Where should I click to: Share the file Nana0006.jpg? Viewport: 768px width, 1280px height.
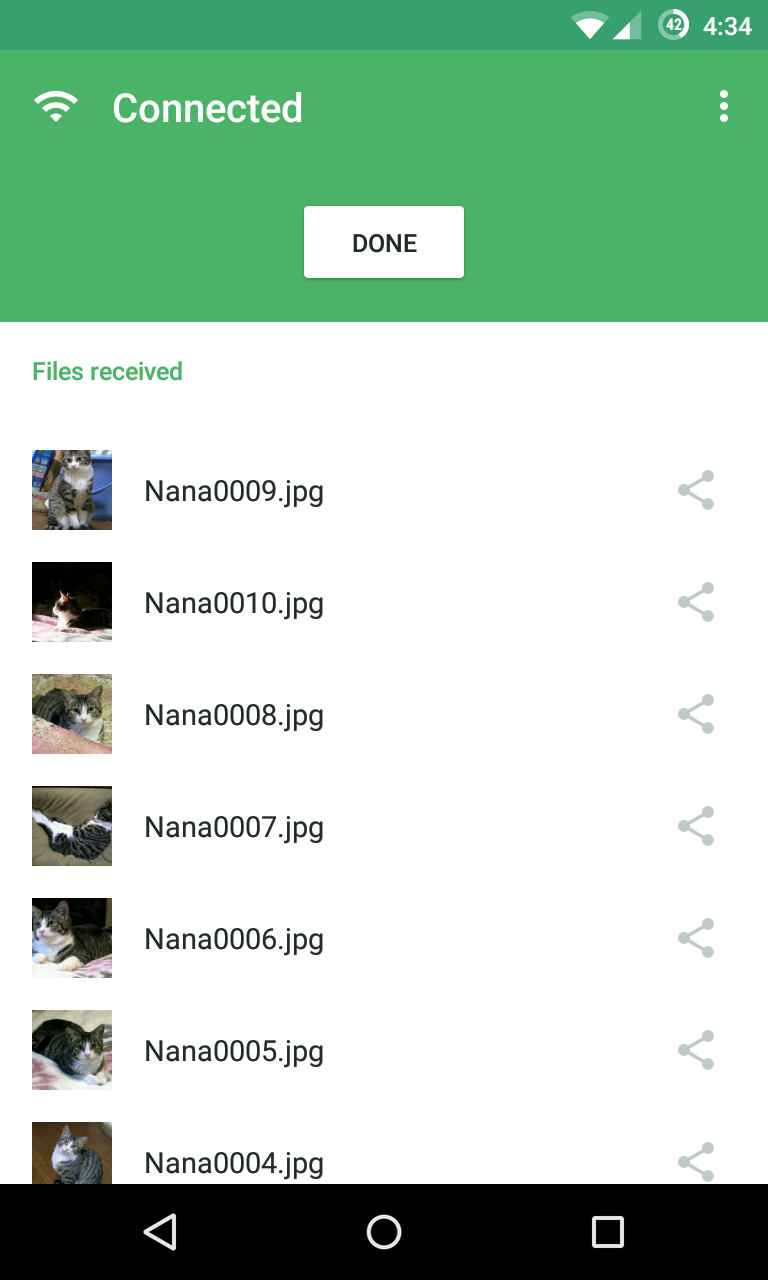(696, 938)
